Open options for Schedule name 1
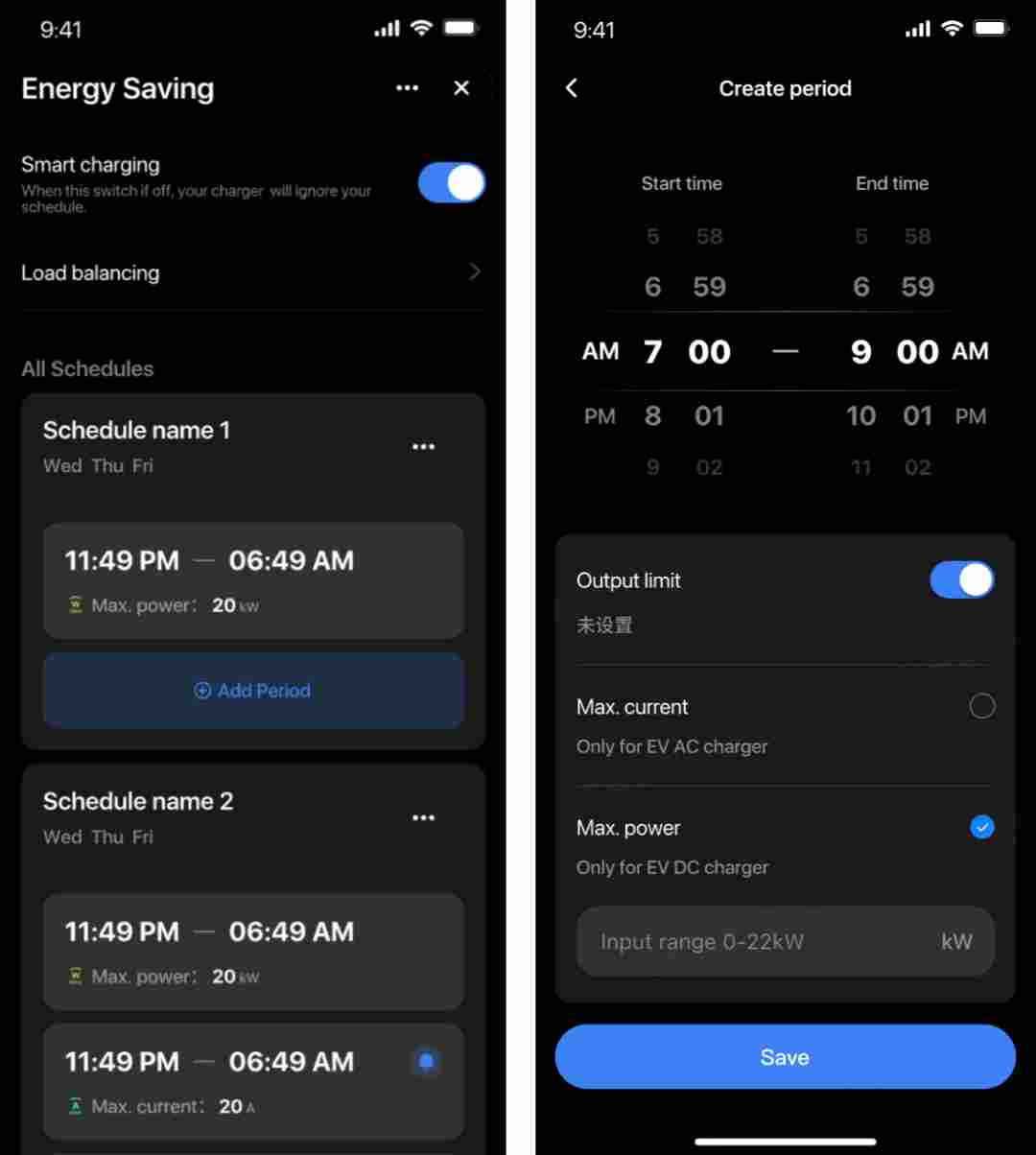 point(423,447)
